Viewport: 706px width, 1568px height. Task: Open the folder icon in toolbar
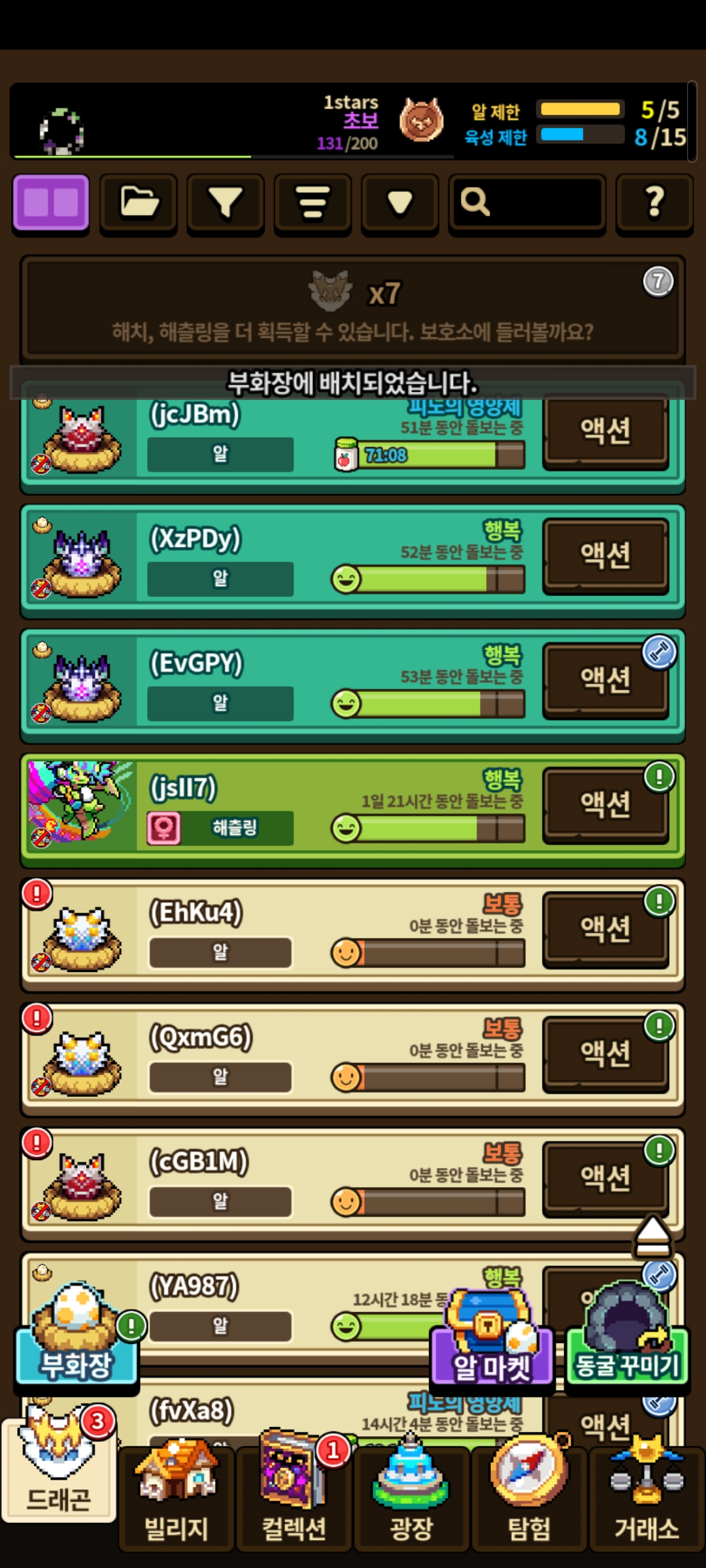click(139, 203)
